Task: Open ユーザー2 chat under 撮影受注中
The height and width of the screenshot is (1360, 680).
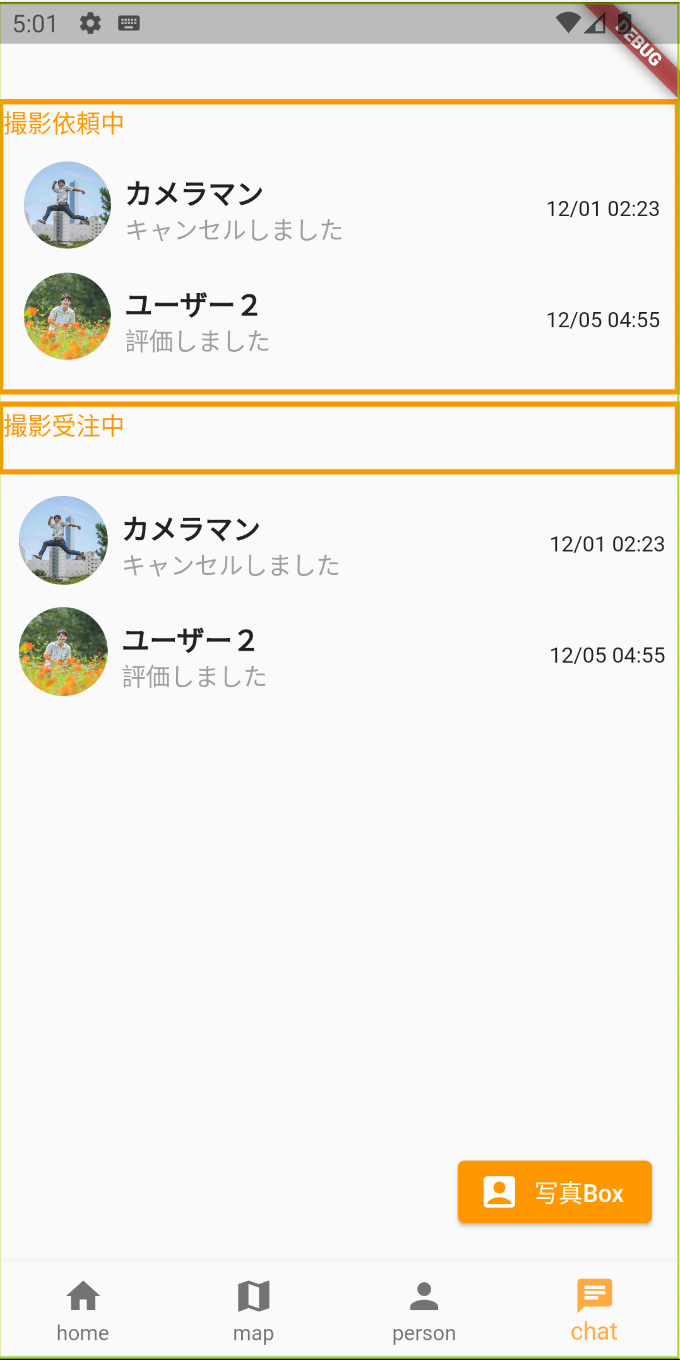Action: pyautogui.click(x=340, y=652)
